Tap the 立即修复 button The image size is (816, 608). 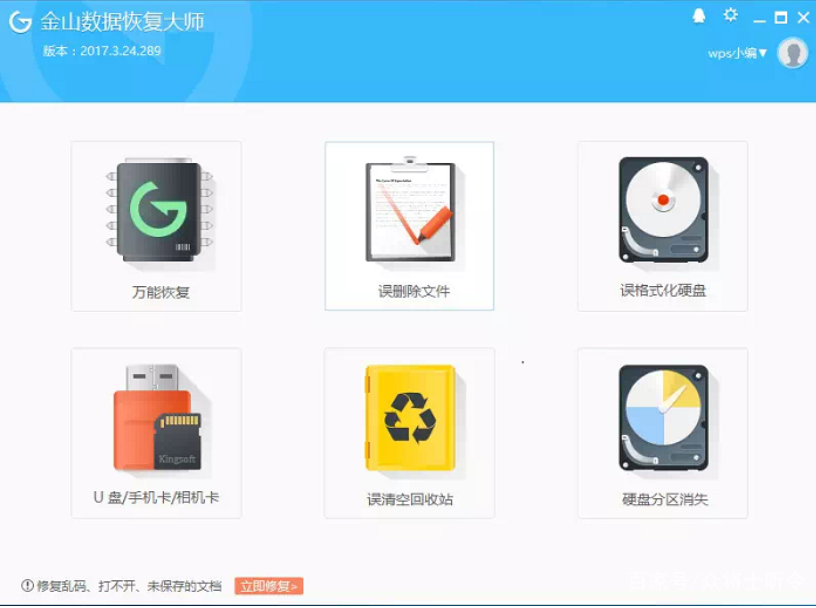pos(268,586)
